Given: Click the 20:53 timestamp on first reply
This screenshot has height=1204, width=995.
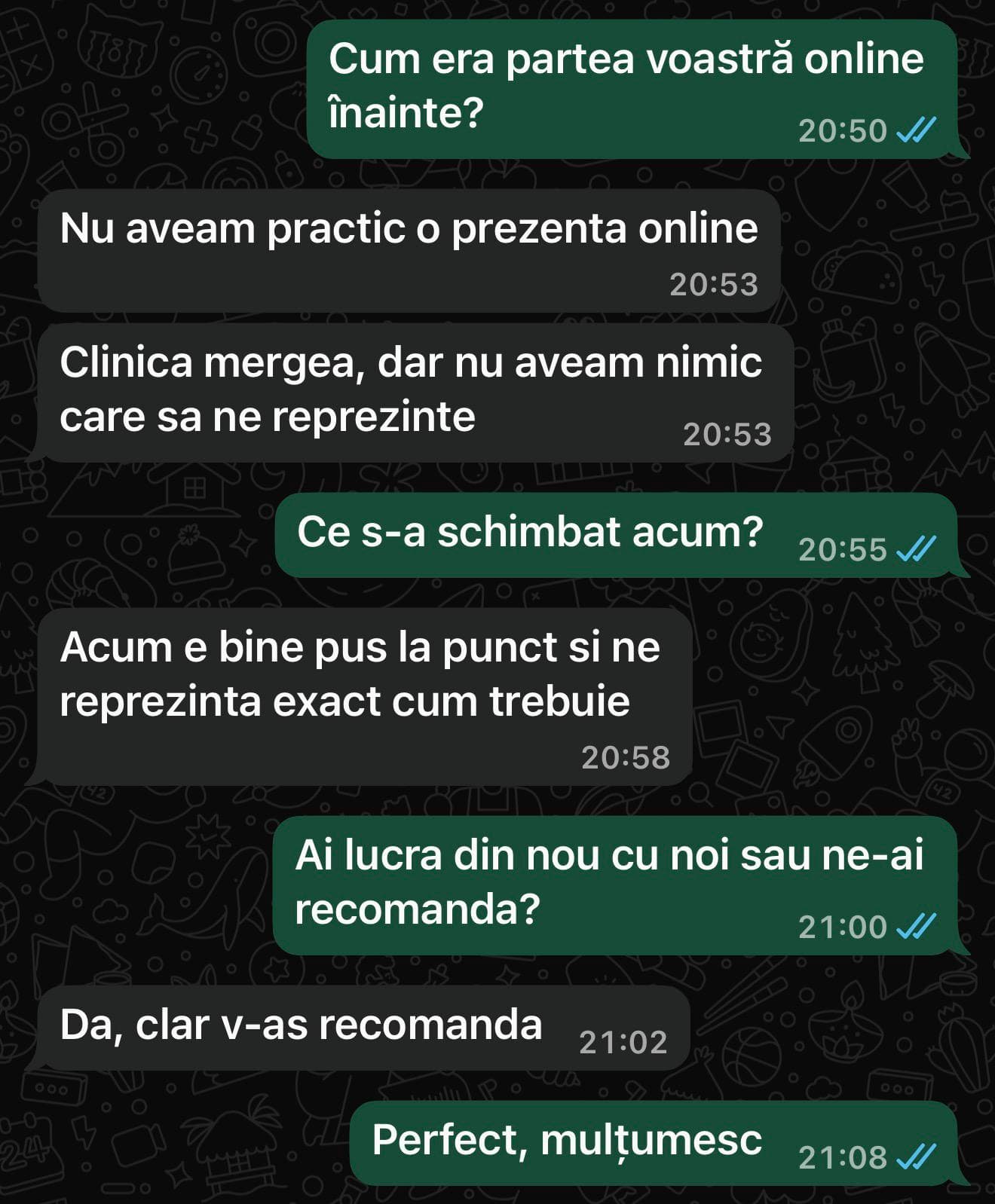Looking at the screenshot, I should tap(714, 286).
